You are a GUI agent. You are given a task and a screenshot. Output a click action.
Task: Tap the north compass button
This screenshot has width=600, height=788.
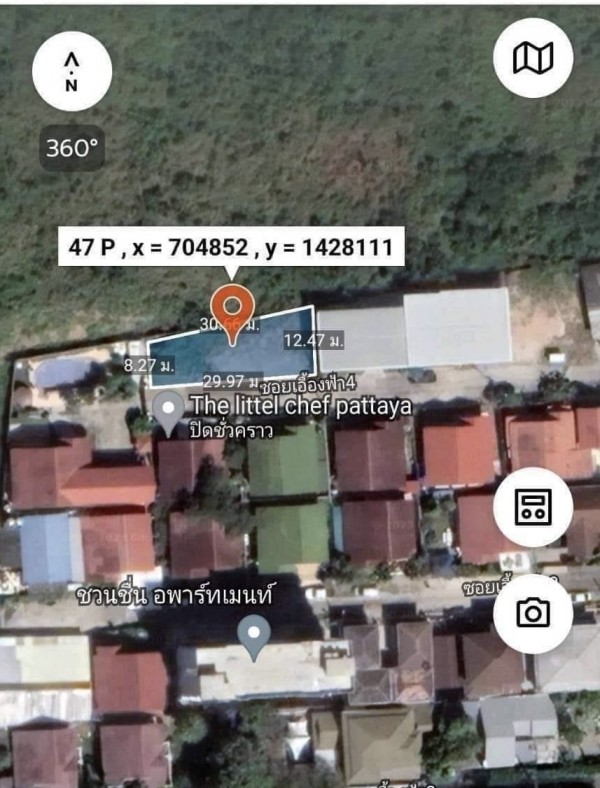point(71,71)
